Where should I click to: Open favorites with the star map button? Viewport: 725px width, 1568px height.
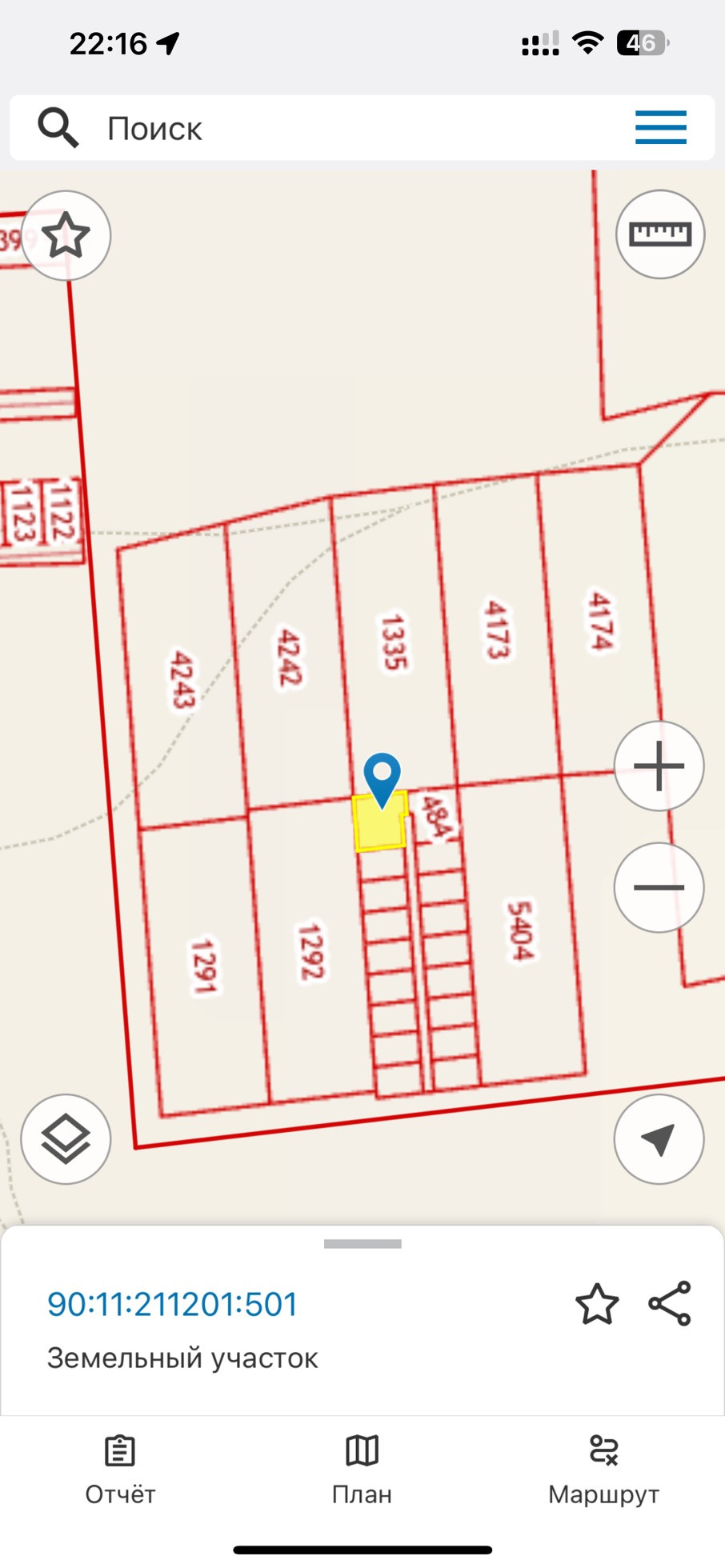(66, 235)
